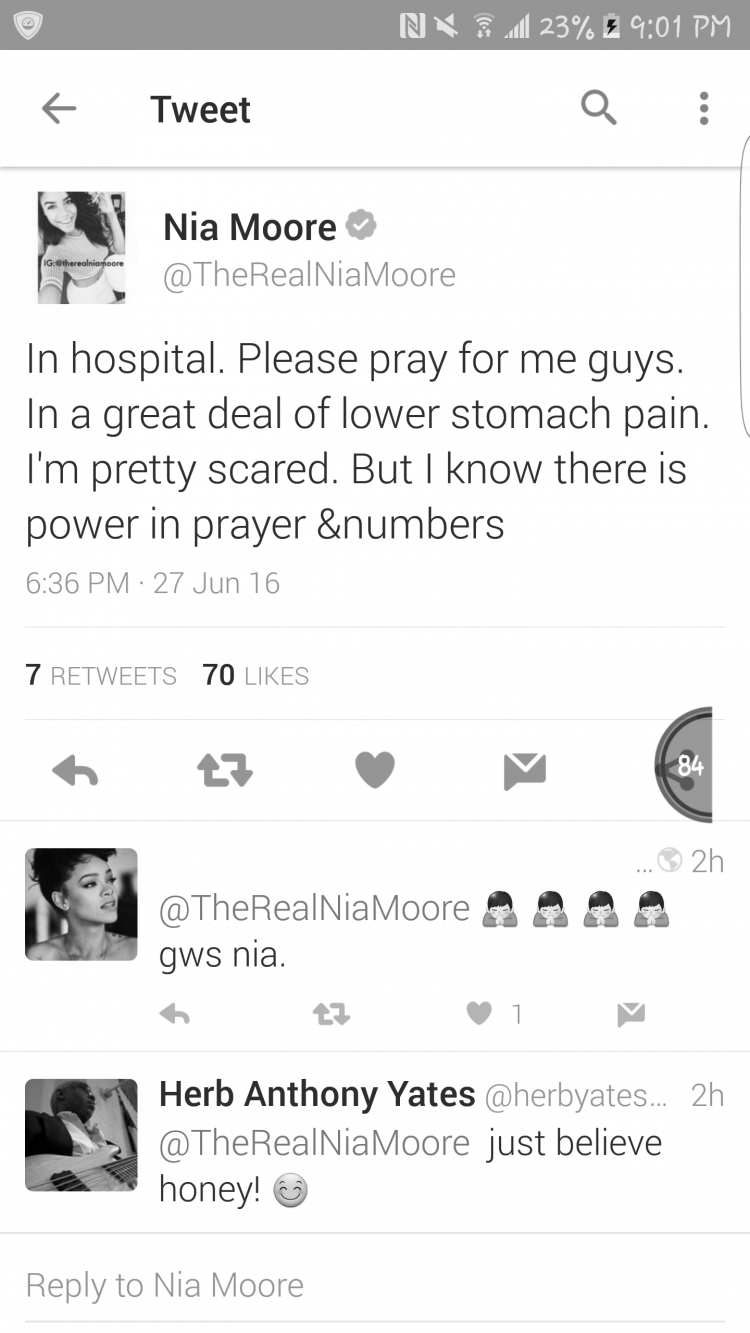Screen dimensions: 750x1333
Task: Go back using the arrow in Tweet header
Action: (x=58, y=108)
